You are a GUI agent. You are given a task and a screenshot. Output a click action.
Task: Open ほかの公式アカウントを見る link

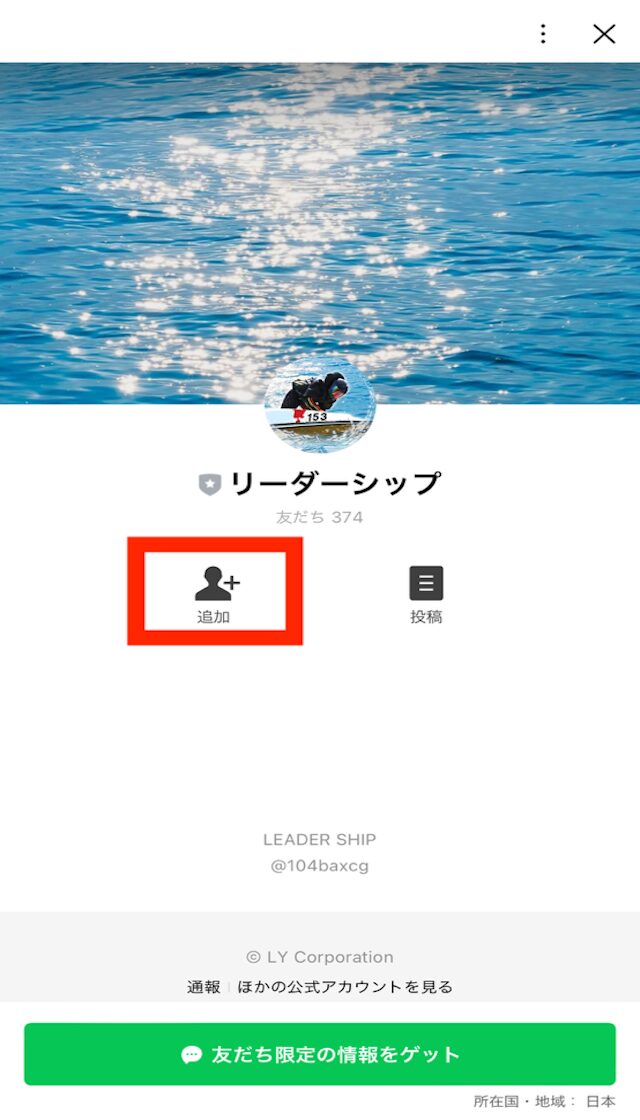click(345, 987)
